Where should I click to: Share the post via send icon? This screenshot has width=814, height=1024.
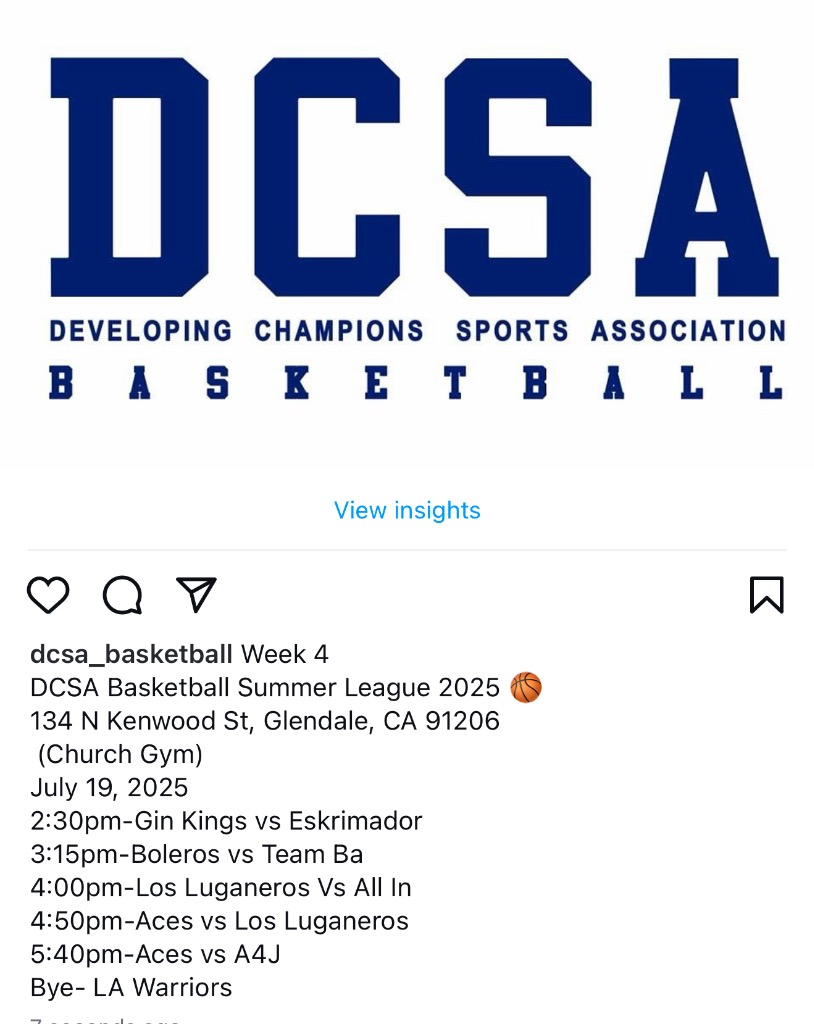pyautogui.click(x=196, y=594)
